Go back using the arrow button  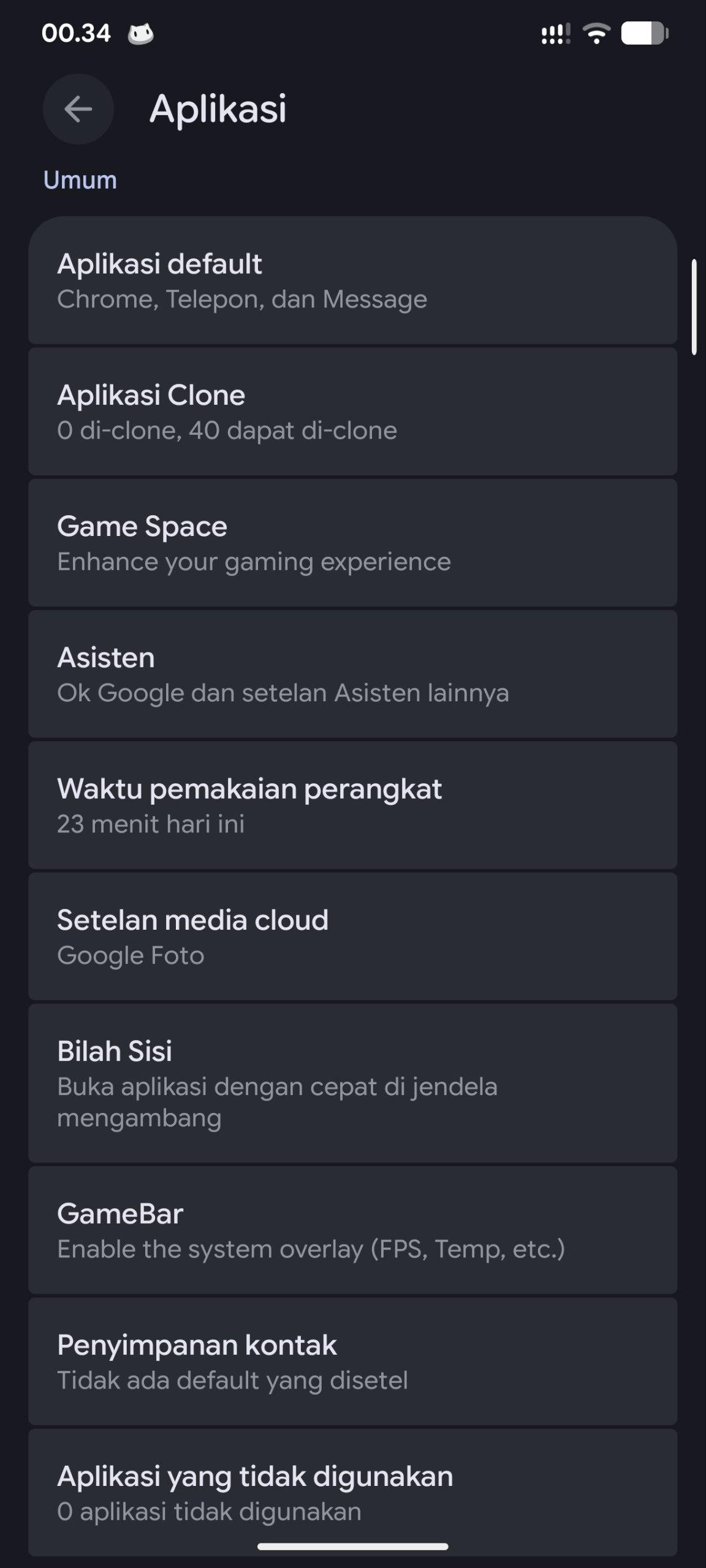[78, 110]
